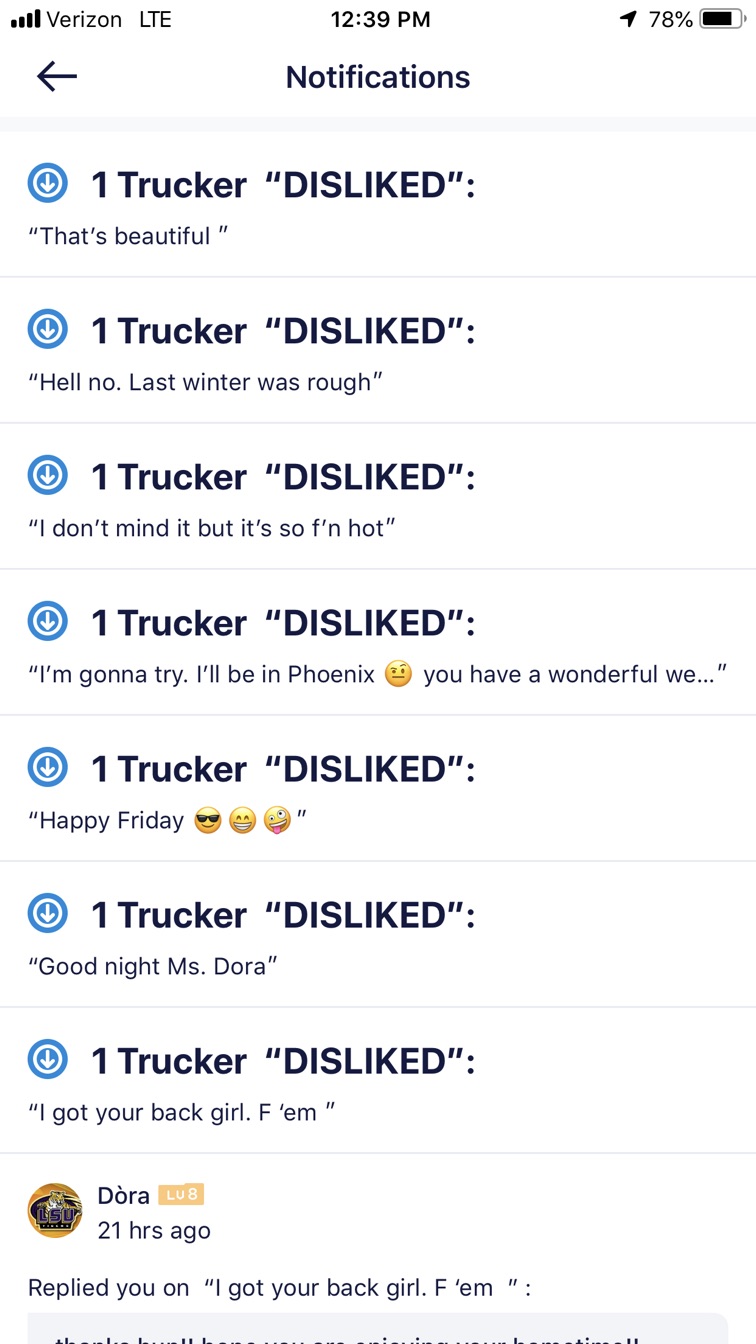Viewport: 756px width, 1344px height.
Task: Open the "That's beautiful" disliked notification
Action: 378,206
